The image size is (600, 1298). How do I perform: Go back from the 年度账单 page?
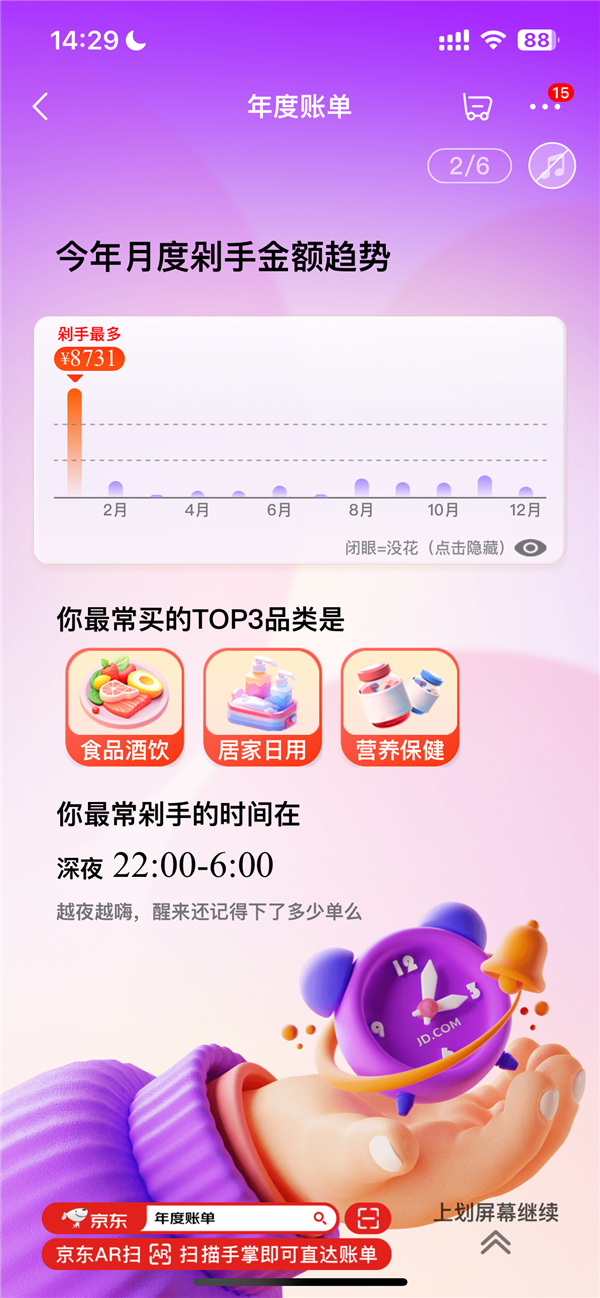click(40, 107)
